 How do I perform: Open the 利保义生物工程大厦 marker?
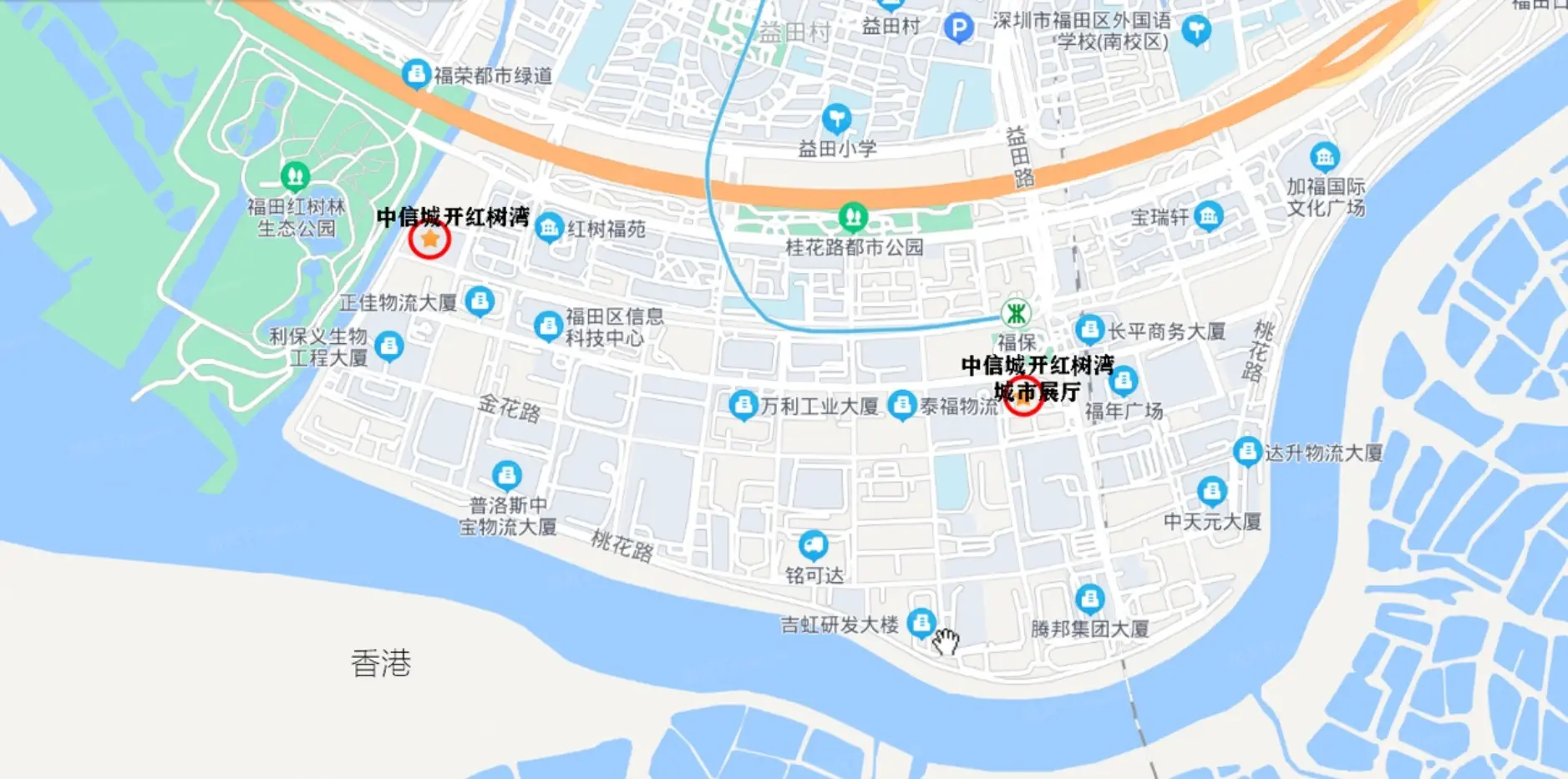(389, 345)
